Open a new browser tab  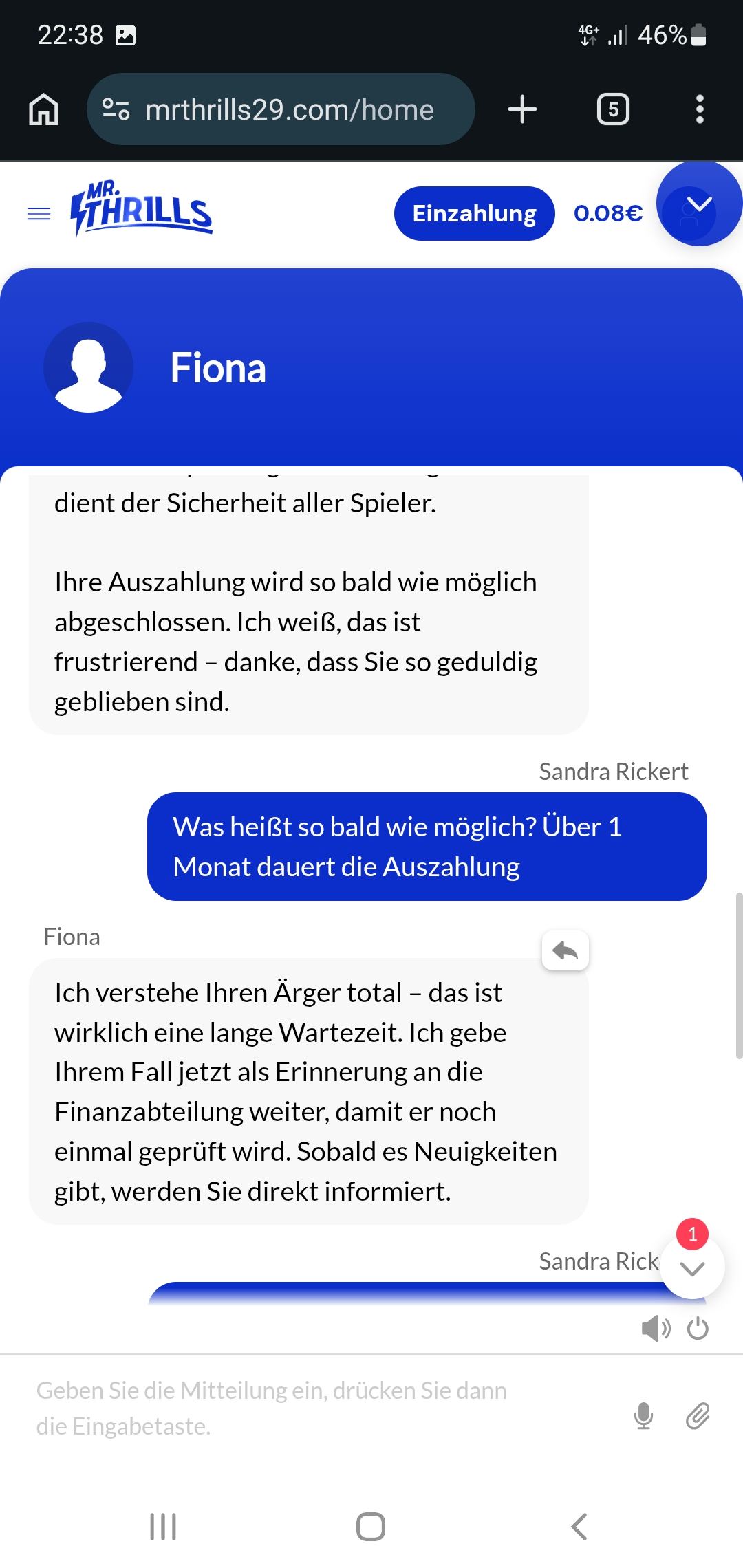[x=522, y=109]
